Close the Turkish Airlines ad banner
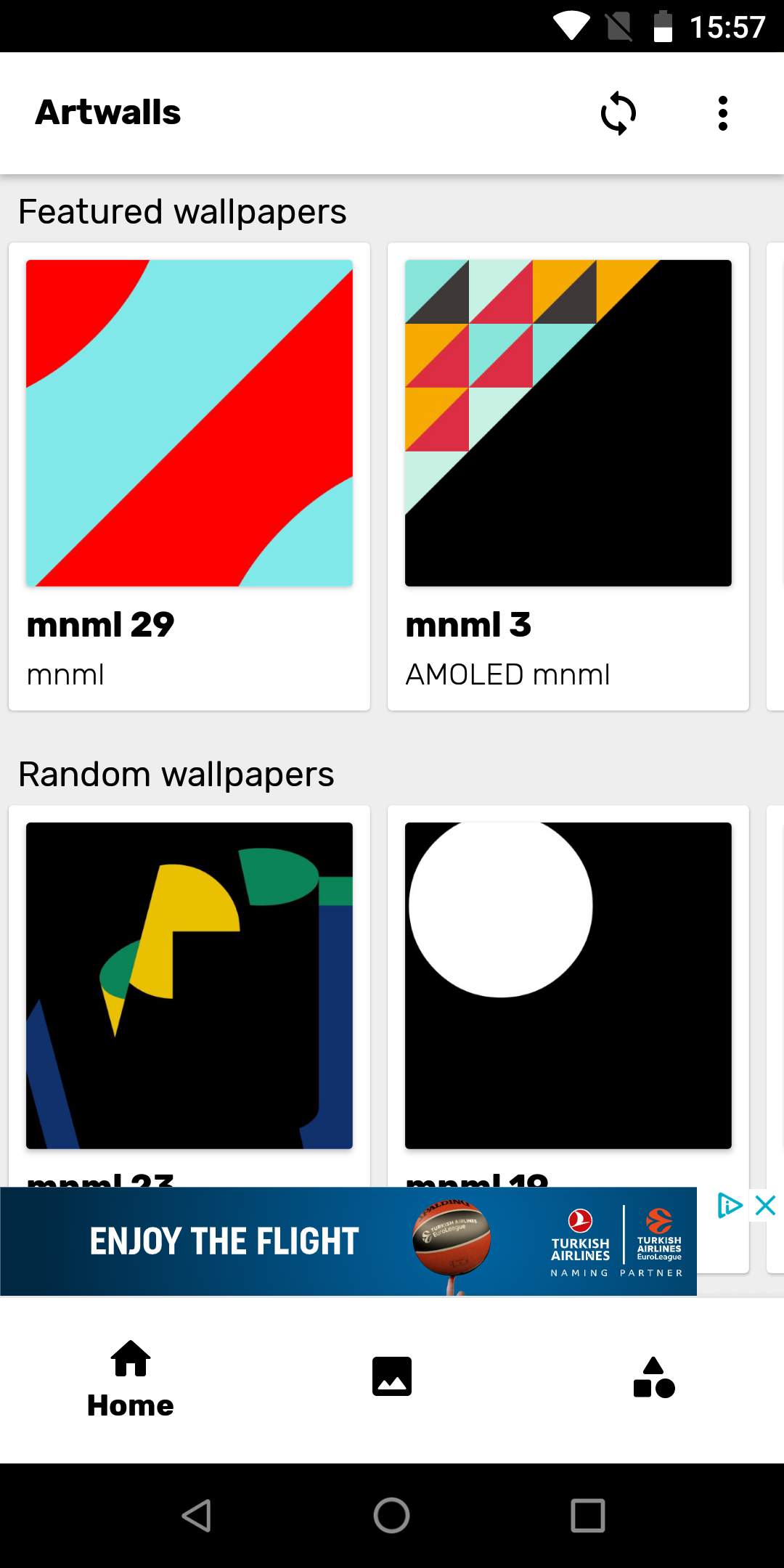This screenshot has width=784, height=1568. click(766, 1206)
